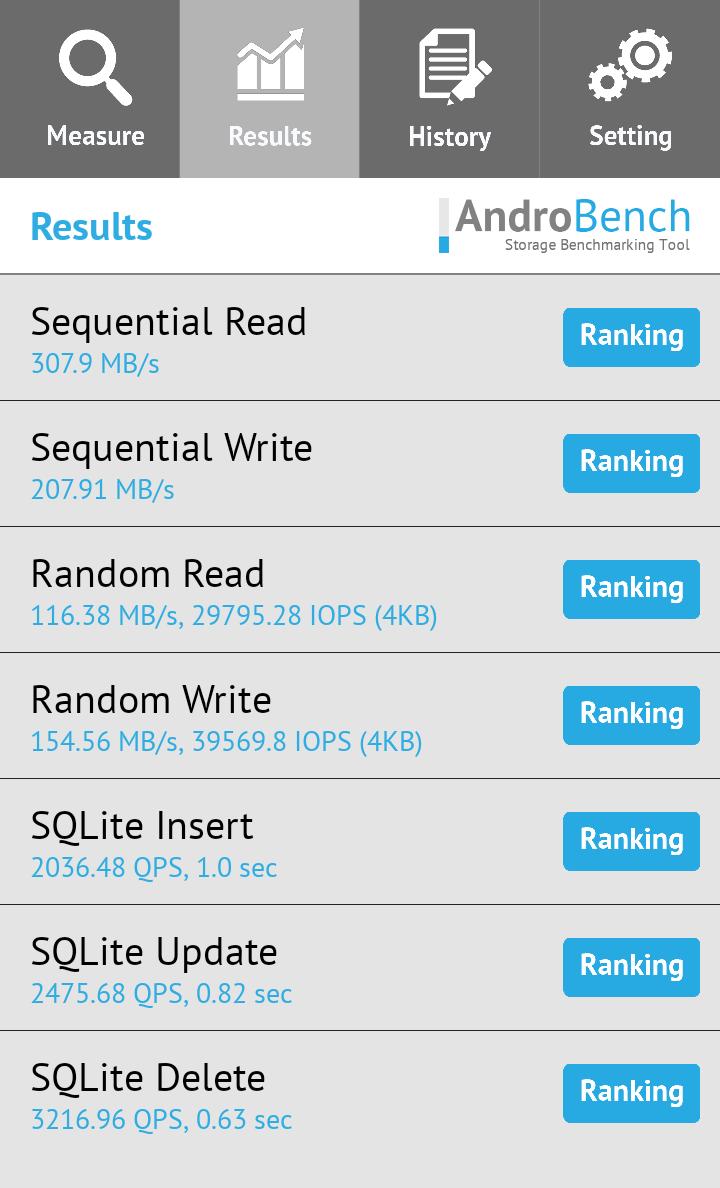Select the Results tab
Screen dimensions: 720x1188
pos(270,90)
